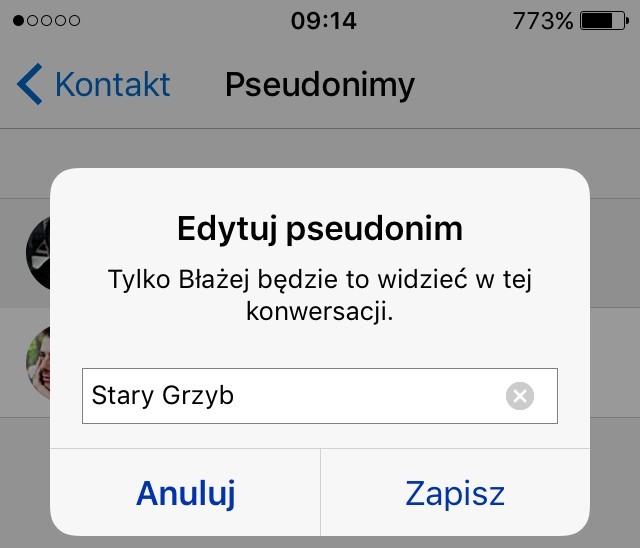Save the nickname with Zapisz
This screenshot has width=640, height=548.
455,493
